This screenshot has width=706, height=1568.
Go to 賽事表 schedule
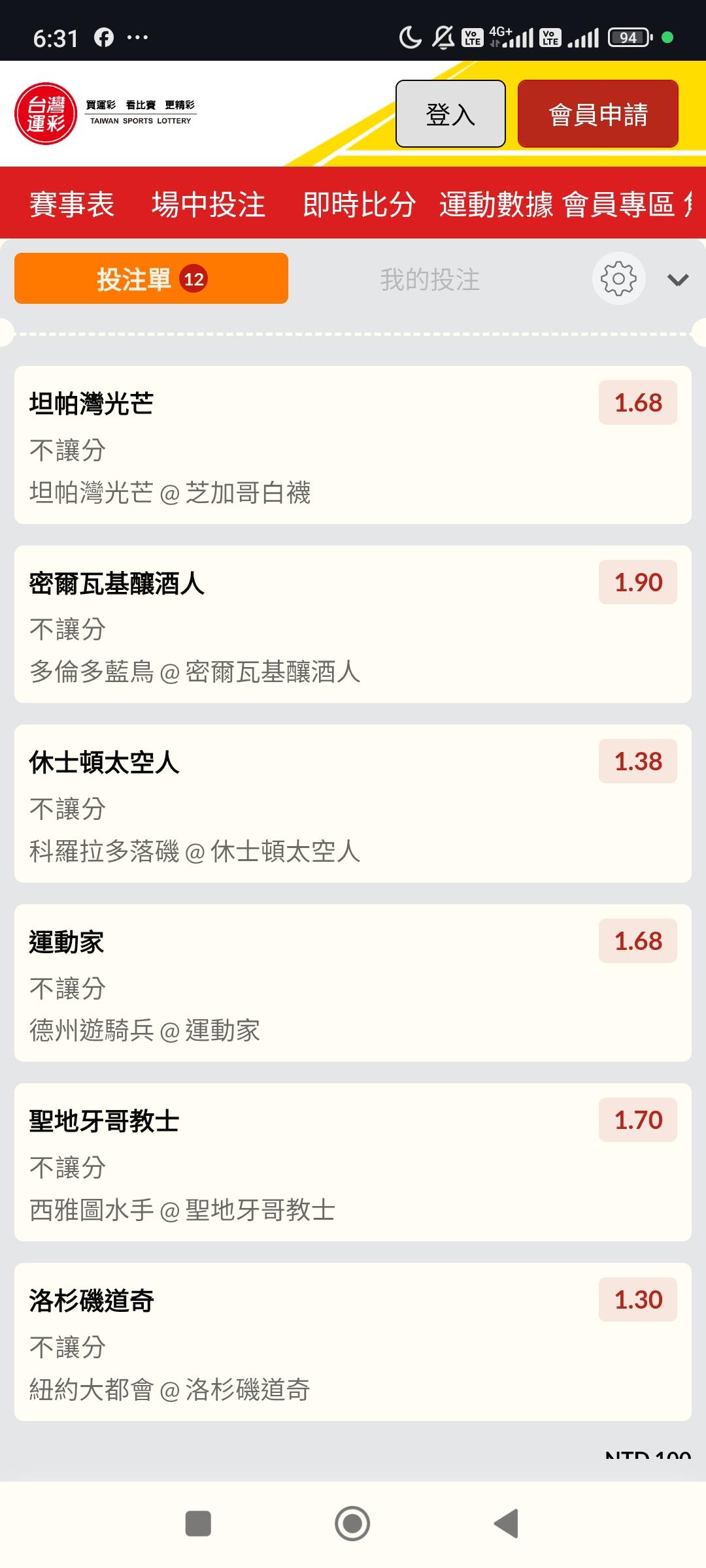pos(72,204)
